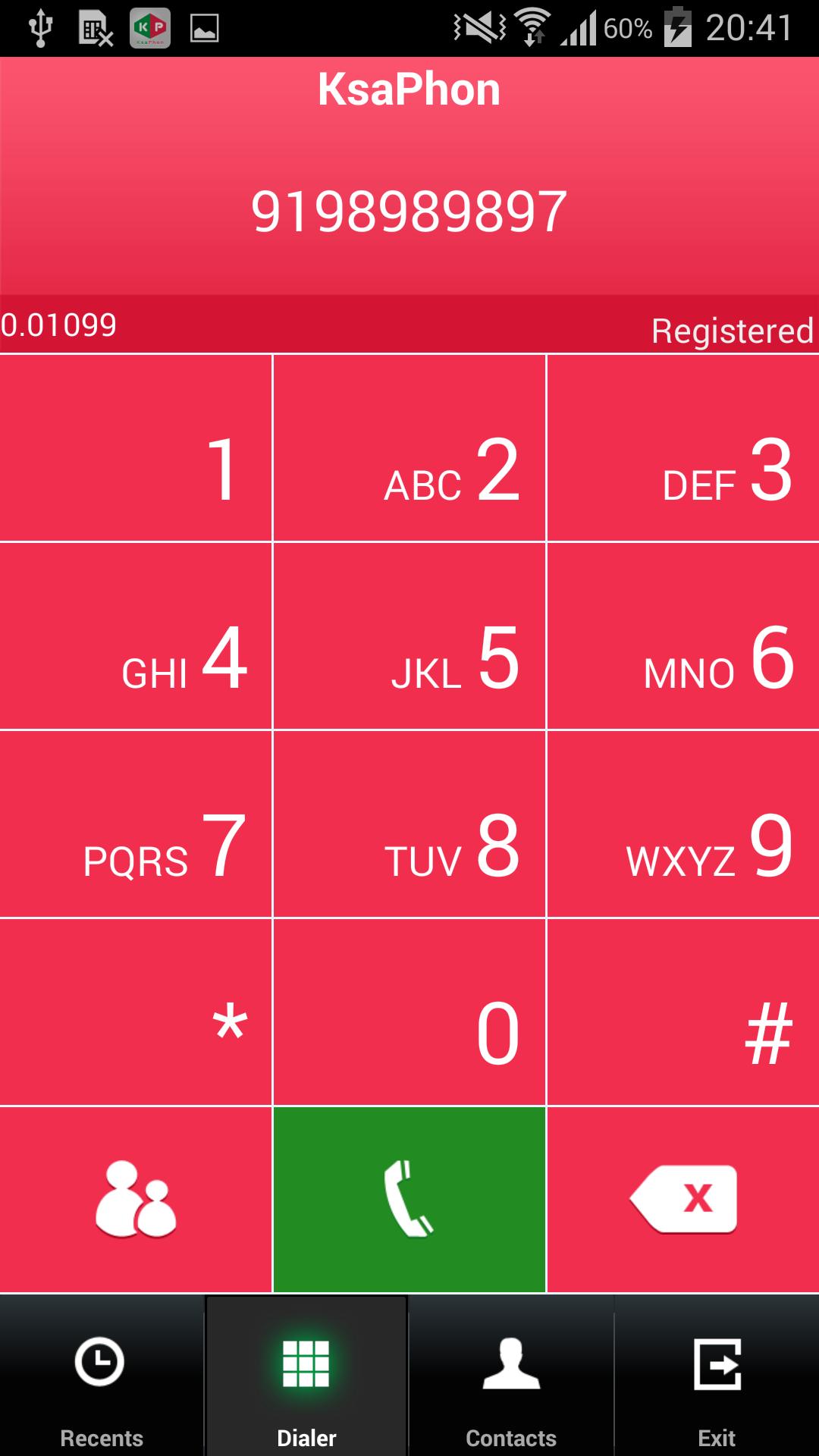The image size is (819, 1456).
Task: Dial digit 1 on the keypad
Action: (136, 449)
